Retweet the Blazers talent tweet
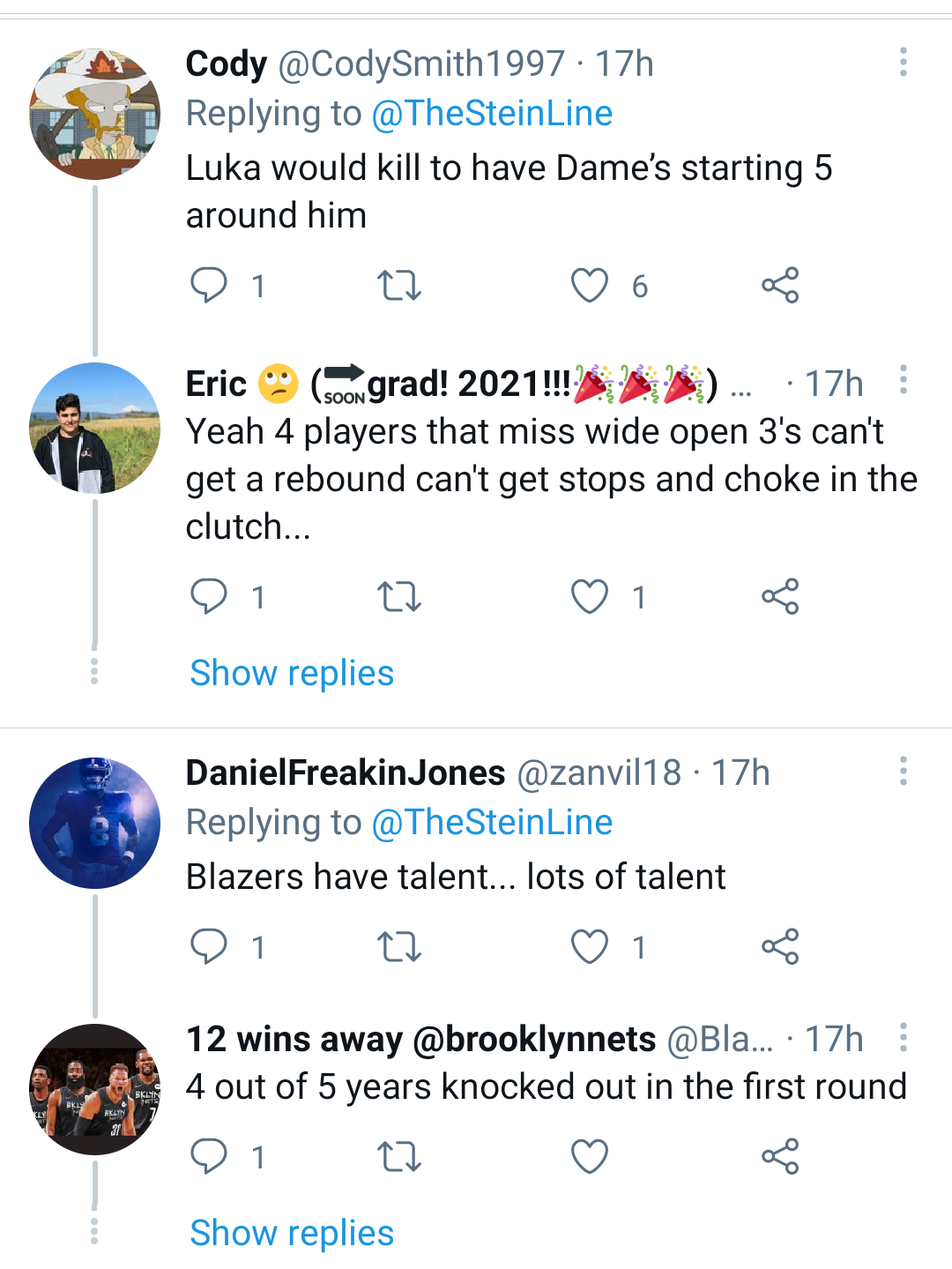The width and height of the screenshot is (952, 1269). [x=401, y=946]
